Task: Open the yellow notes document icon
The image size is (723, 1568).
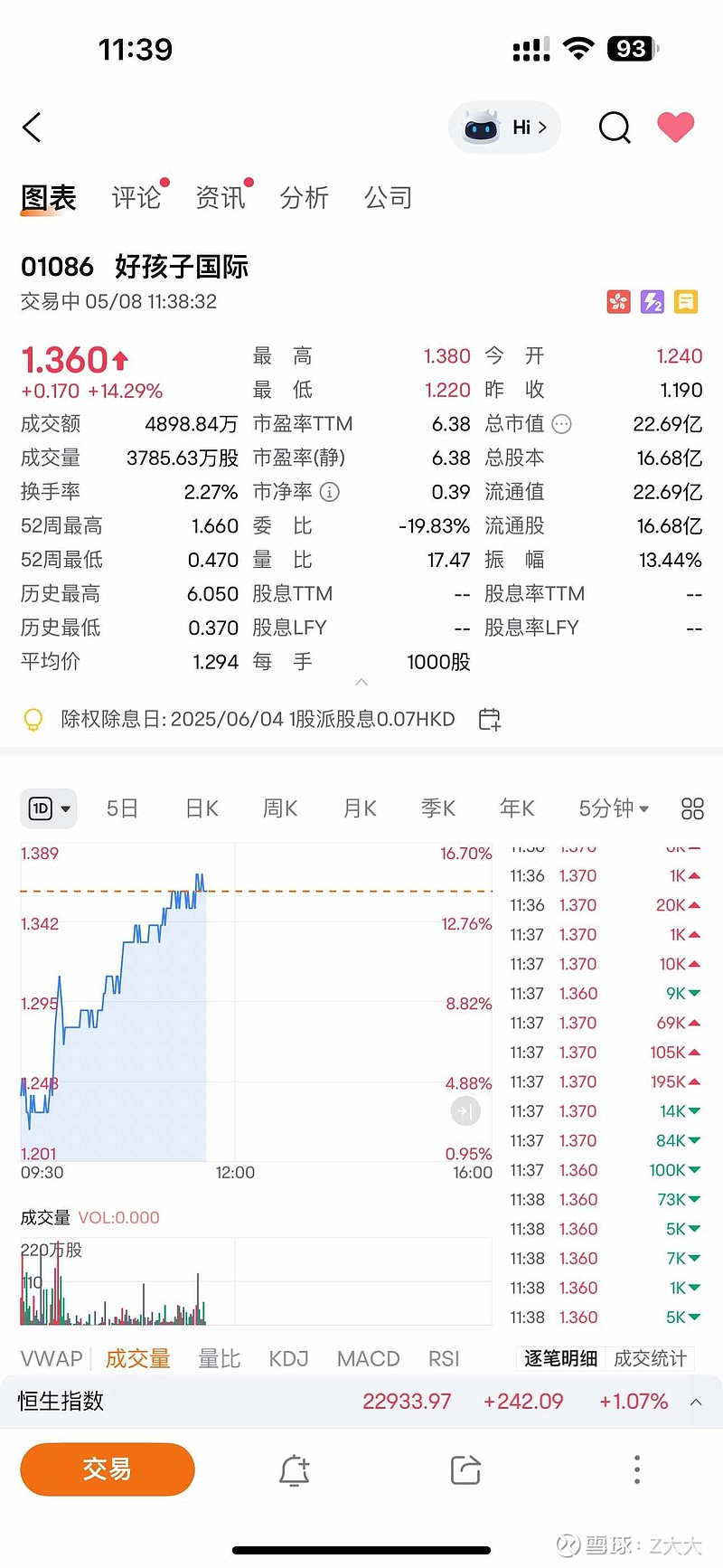Action: 685,302
